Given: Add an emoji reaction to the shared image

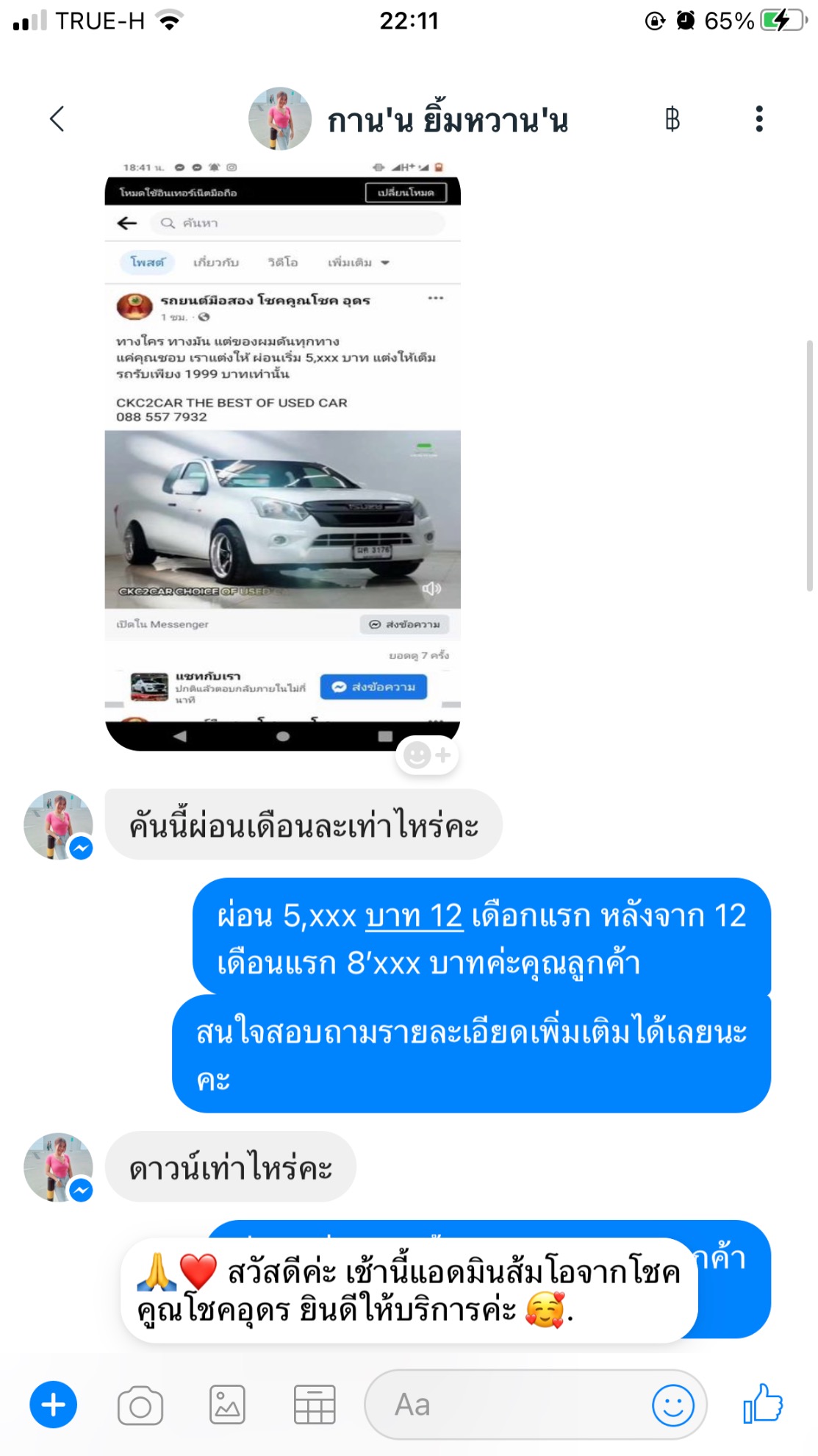Looking at the screenshot, I should [x=427, y=755].
